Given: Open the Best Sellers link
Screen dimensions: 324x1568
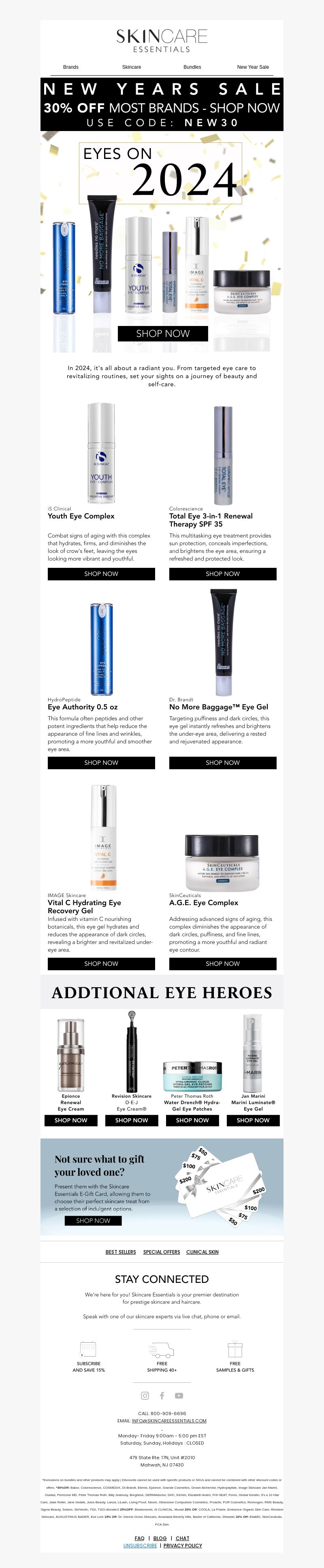Looking at the screenshot, I should click(x=121, y=1252).
